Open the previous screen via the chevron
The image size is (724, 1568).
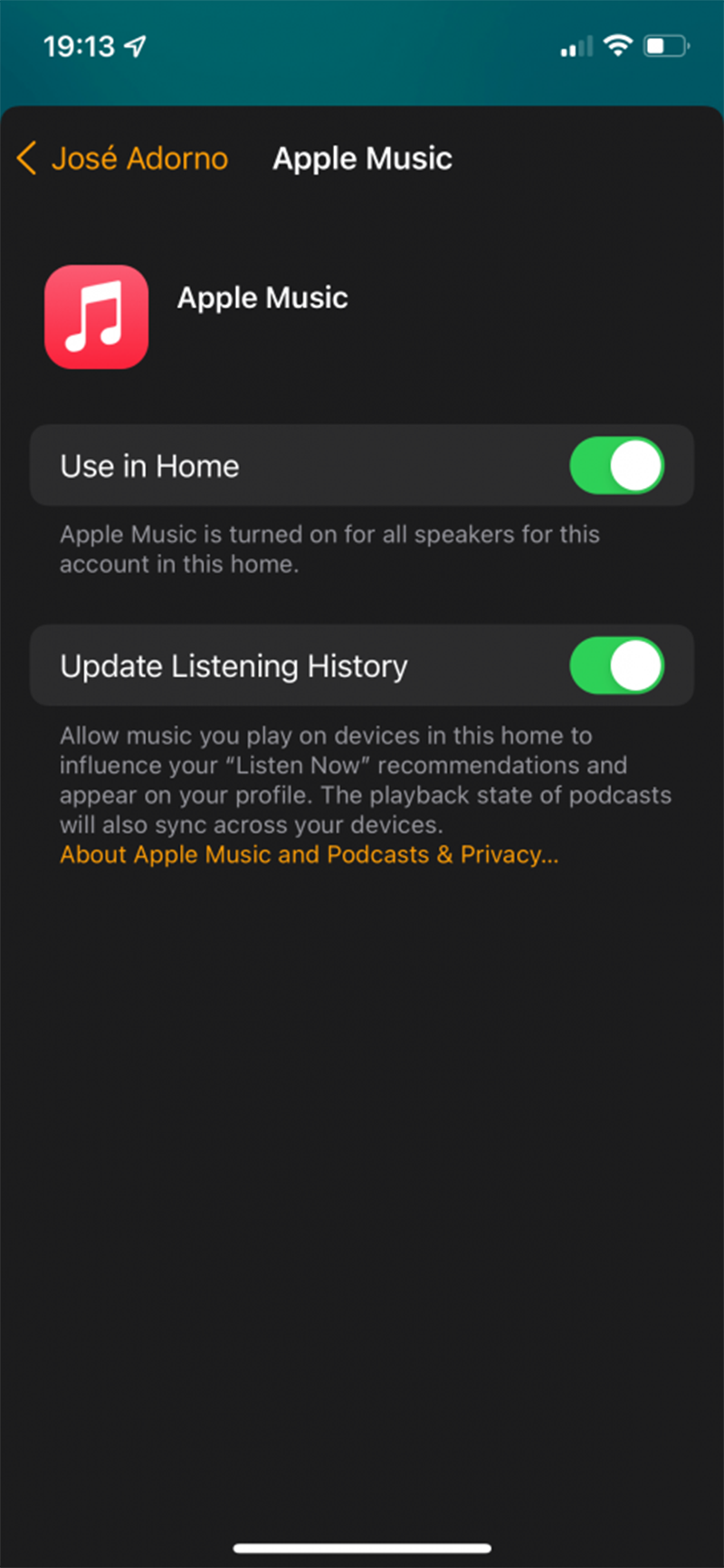(x=26, y=158)
